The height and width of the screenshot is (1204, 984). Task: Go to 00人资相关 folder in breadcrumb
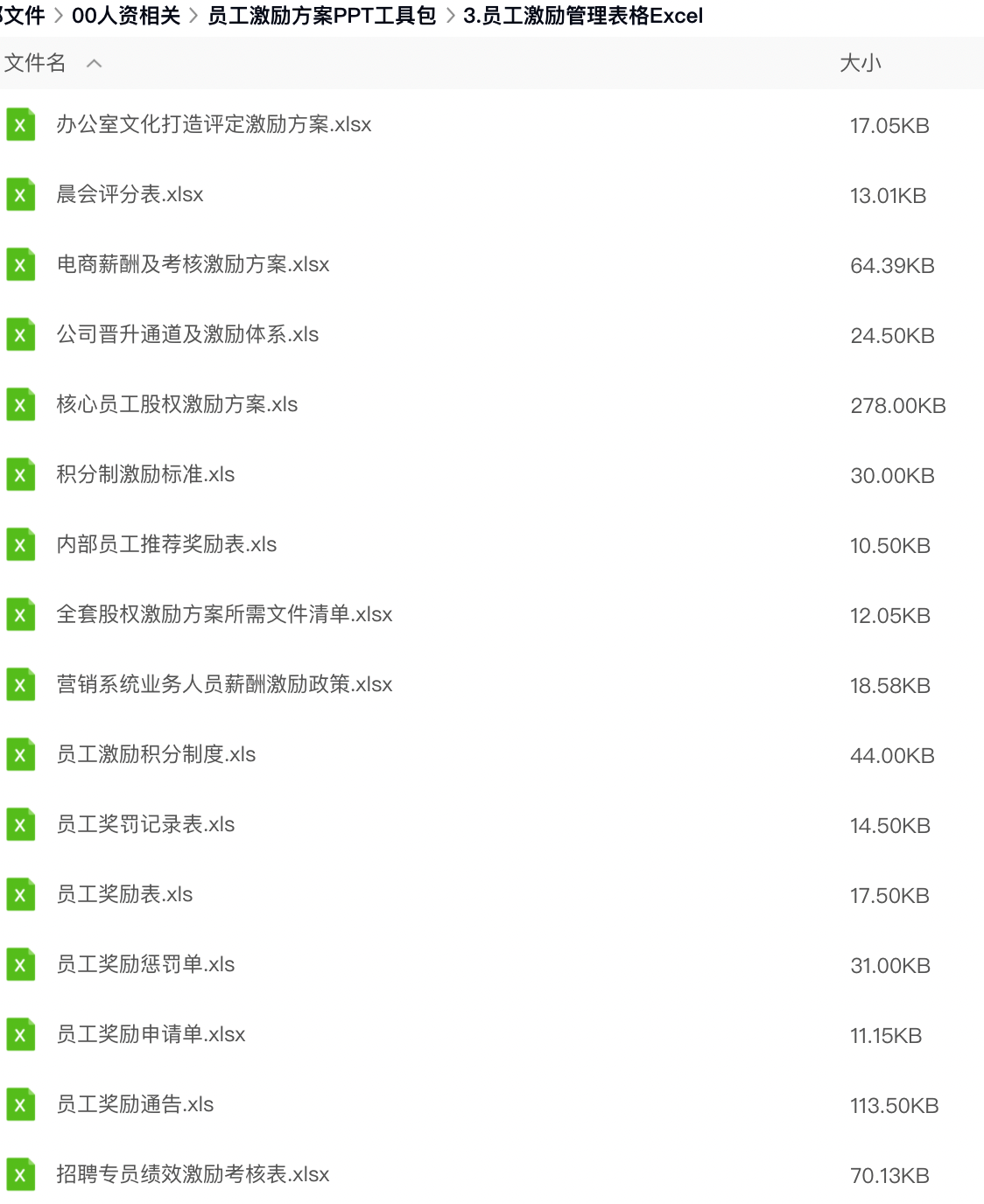point(126,16)
